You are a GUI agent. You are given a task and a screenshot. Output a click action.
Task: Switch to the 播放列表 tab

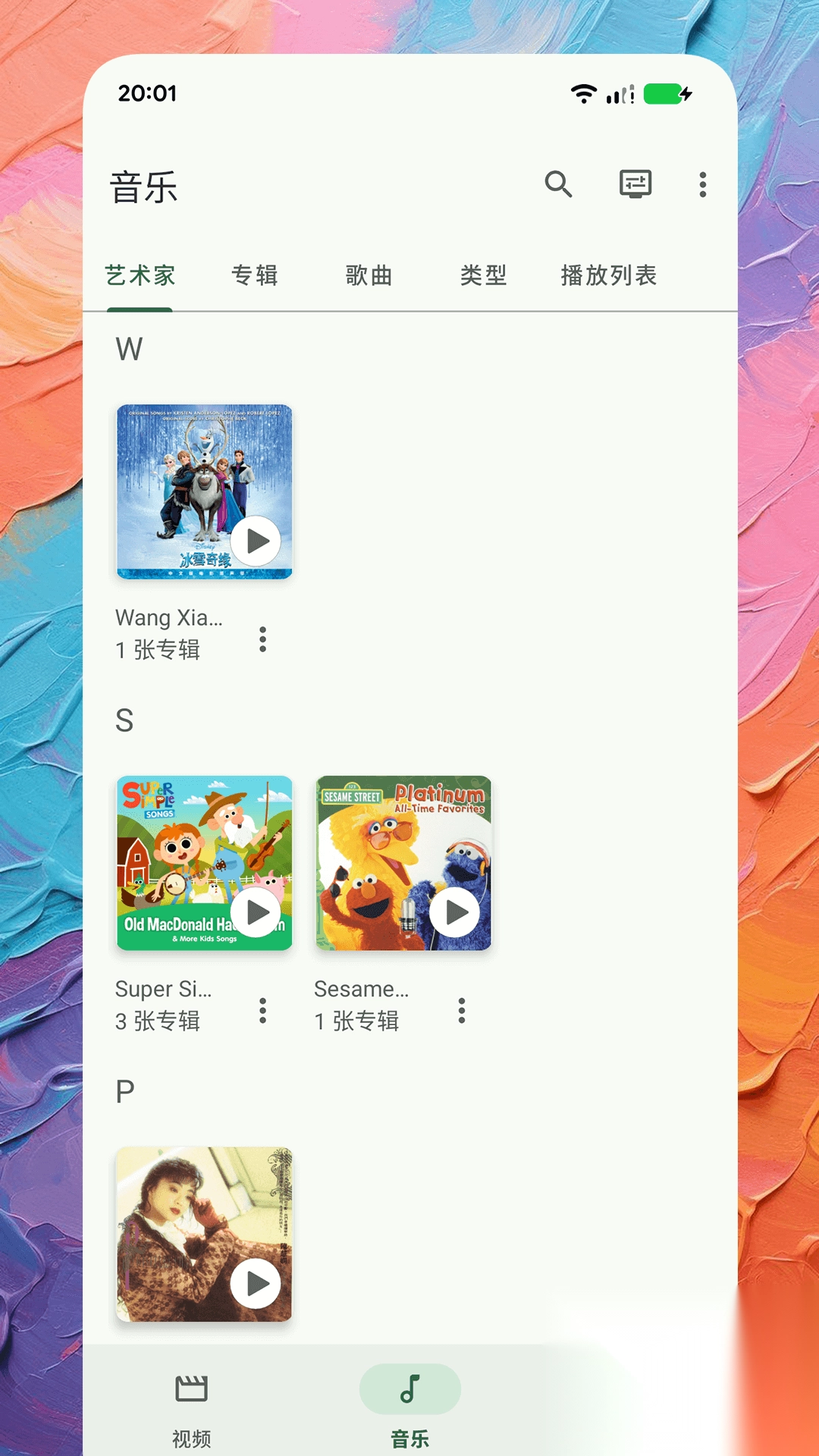point(609,275)
